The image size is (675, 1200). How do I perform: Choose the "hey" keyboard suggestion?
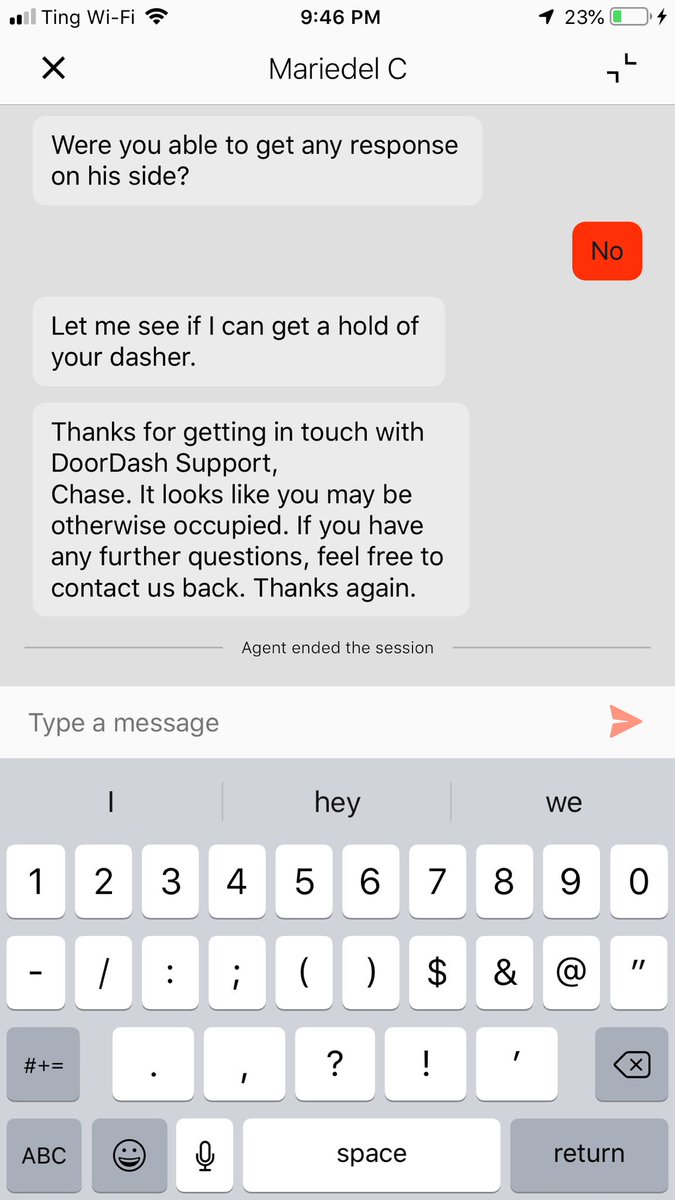tap(337, 802)
